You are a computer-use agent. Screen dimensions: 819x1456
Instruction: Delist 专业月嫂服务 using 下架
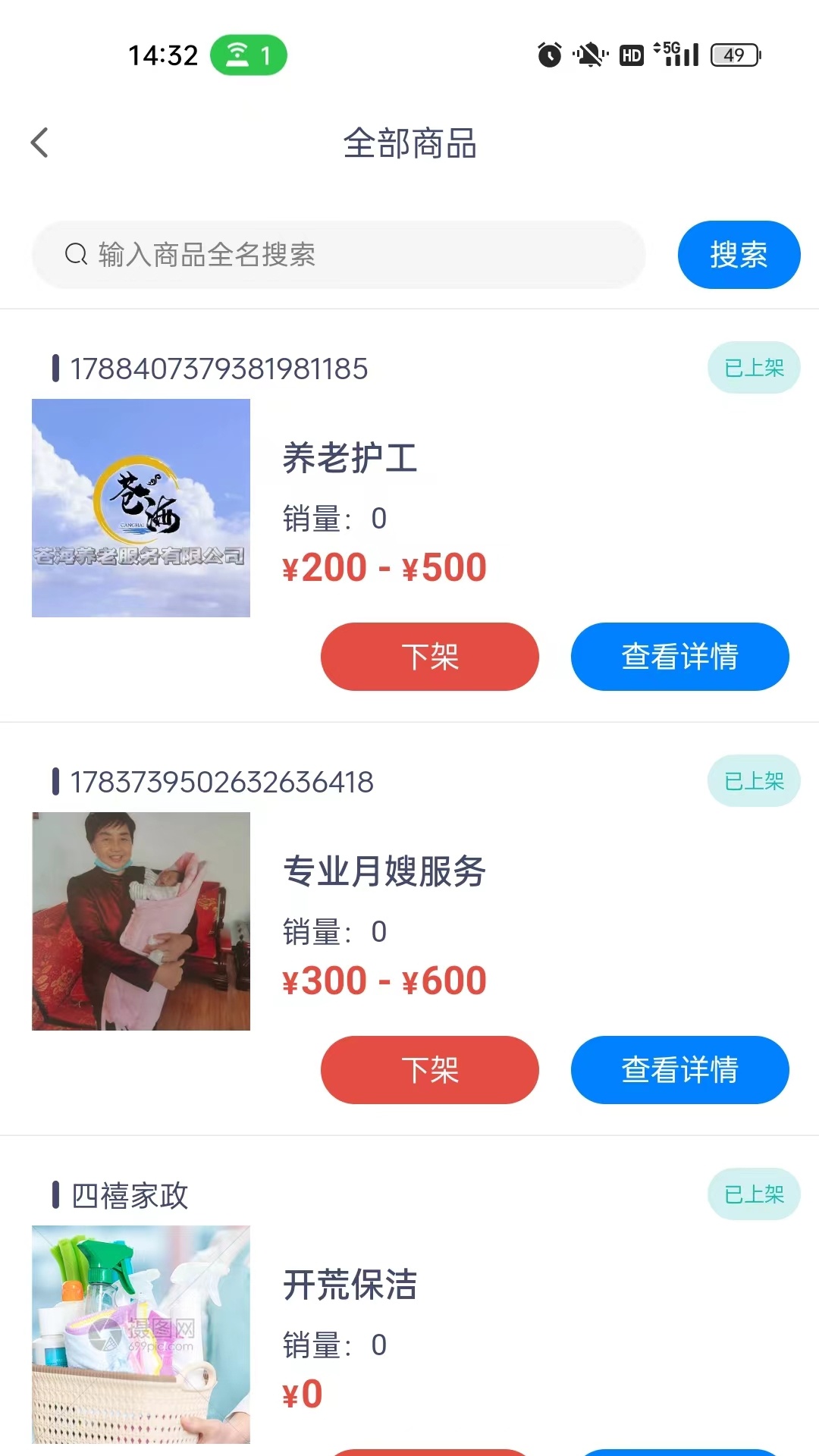pyautogui.click(x=429, y=1070)
